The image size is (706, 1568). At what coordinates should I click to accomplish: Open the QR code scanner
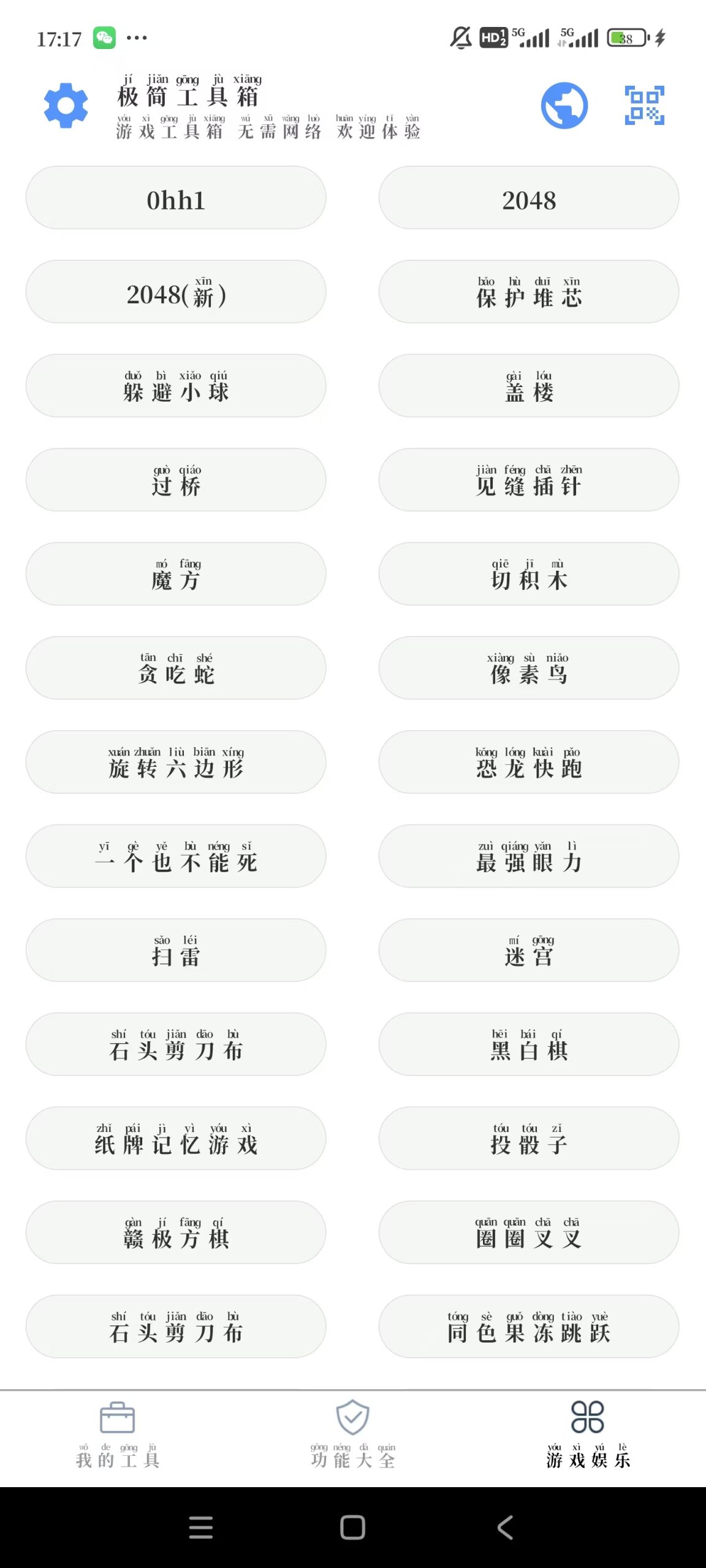pos(644,105)
